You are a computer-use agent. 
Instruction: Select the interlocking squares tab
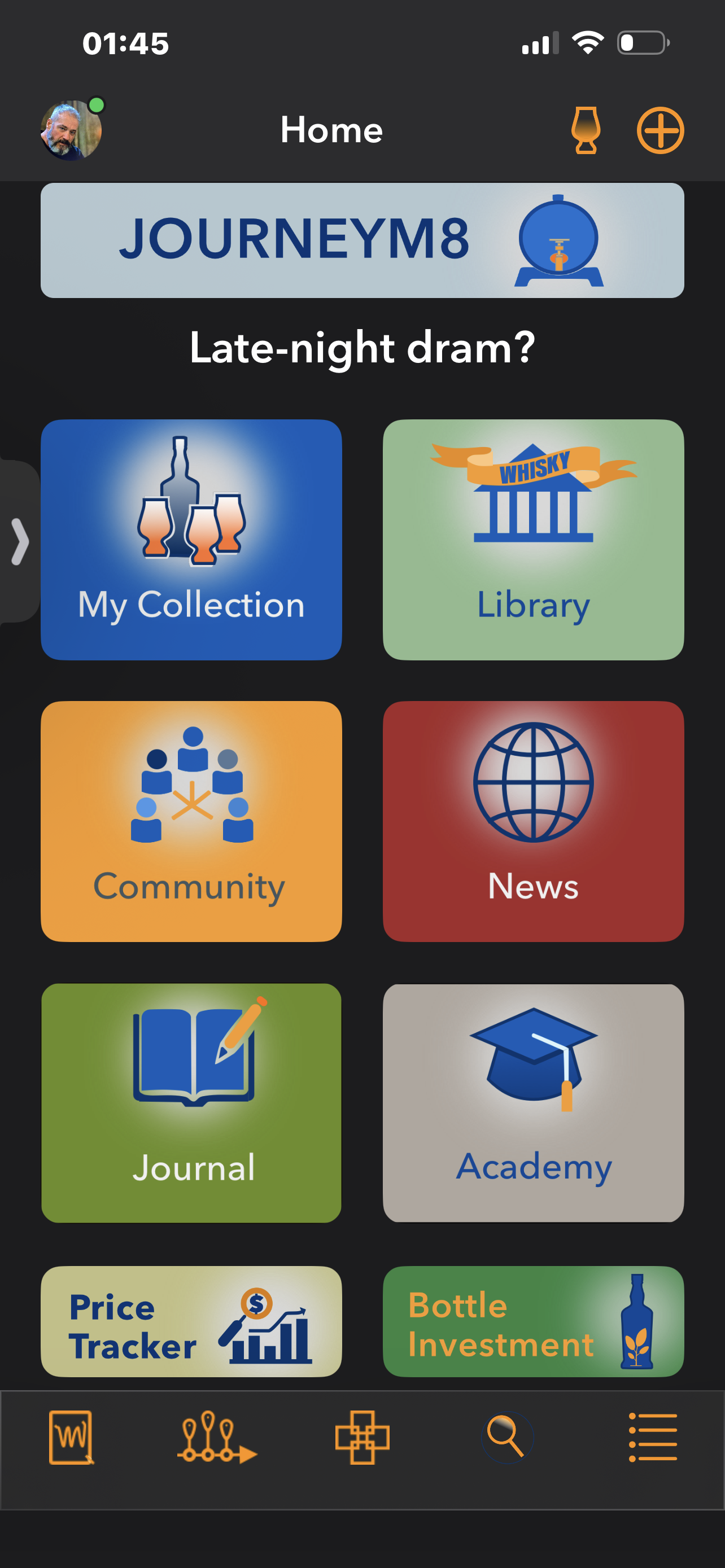click(362, 1438)
